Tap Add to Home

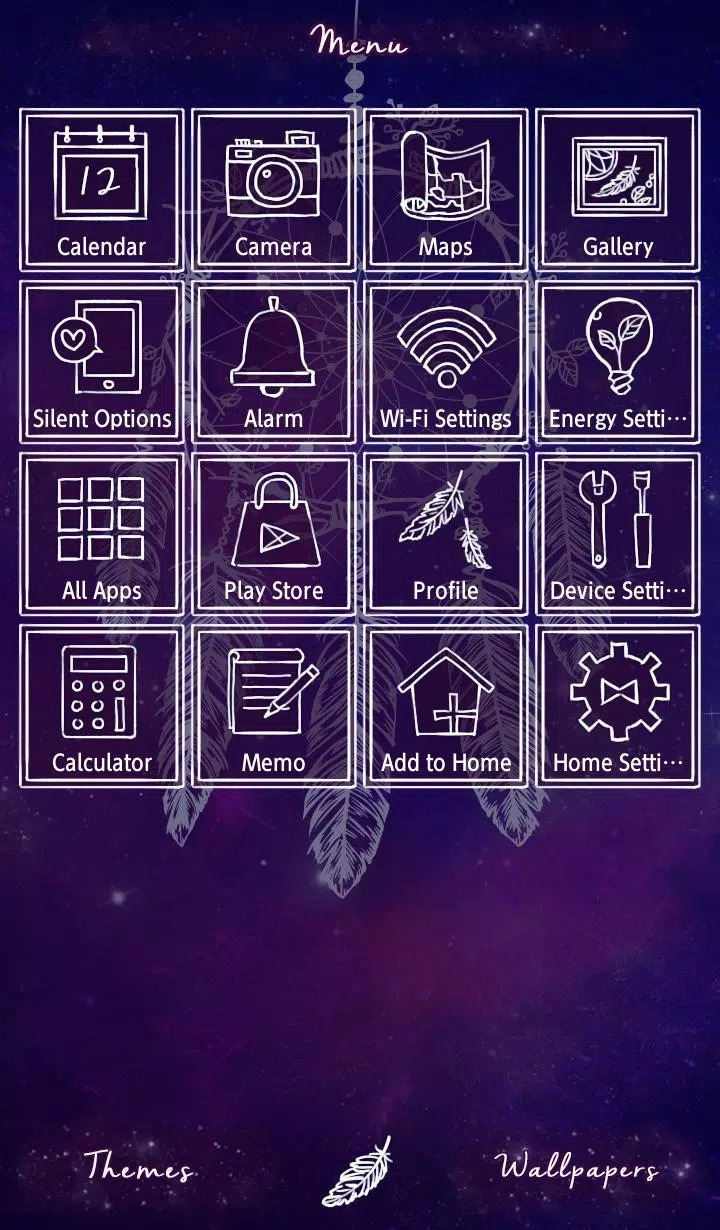pyautogui.click(x=446, y=706)
